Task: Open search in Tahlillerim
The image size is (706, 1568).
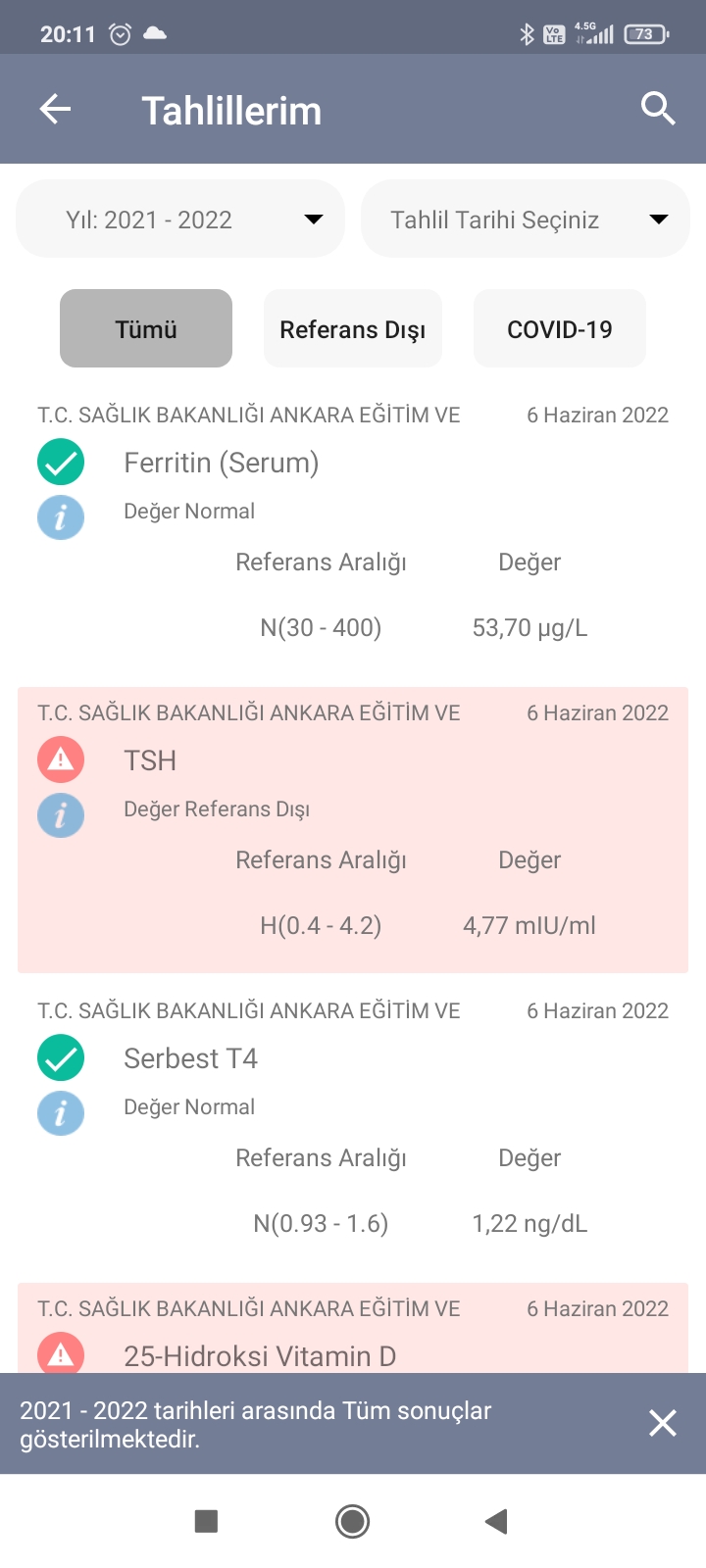Action: [x=658, y=109]
